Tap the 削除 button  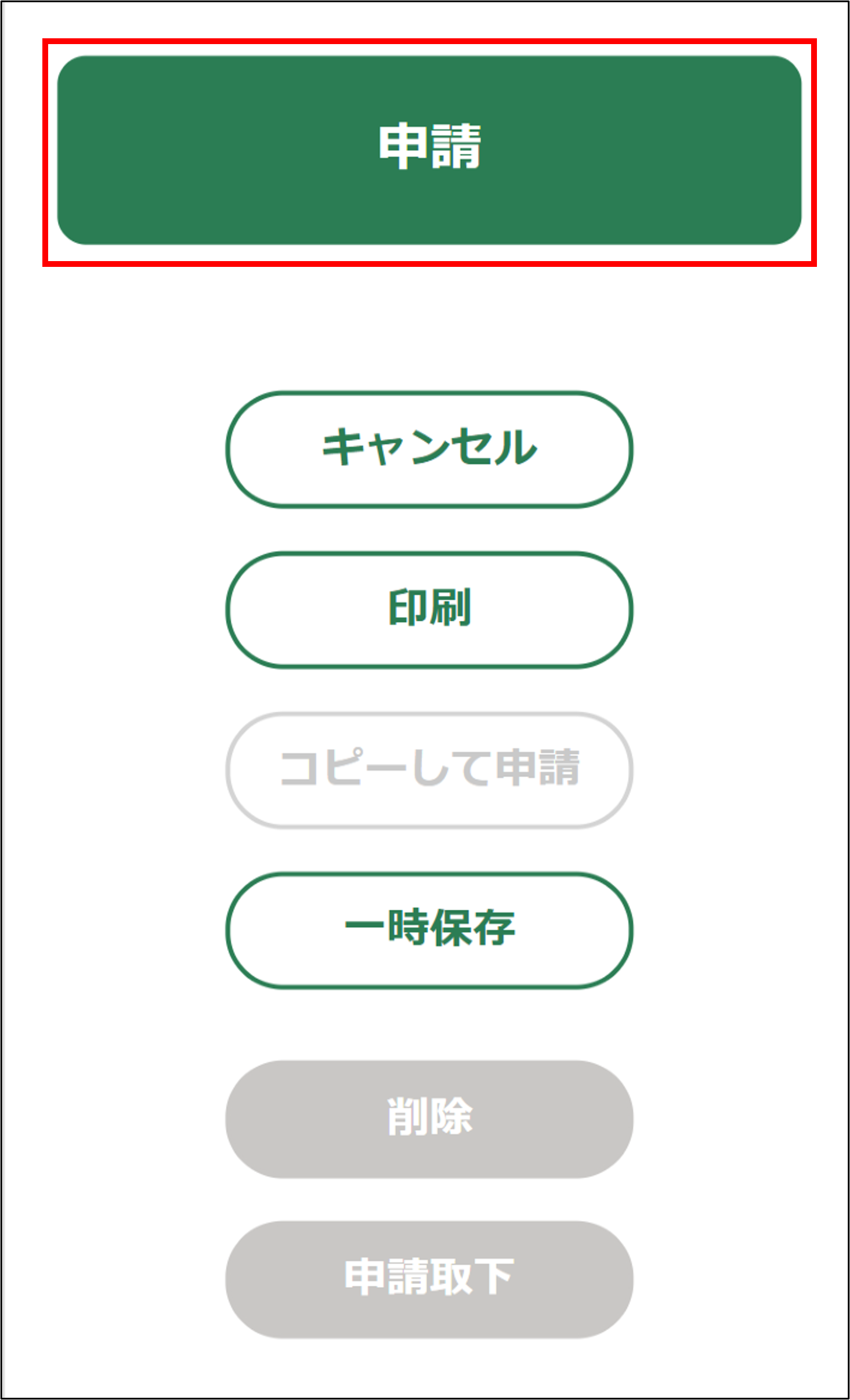tap(429, 1119)
